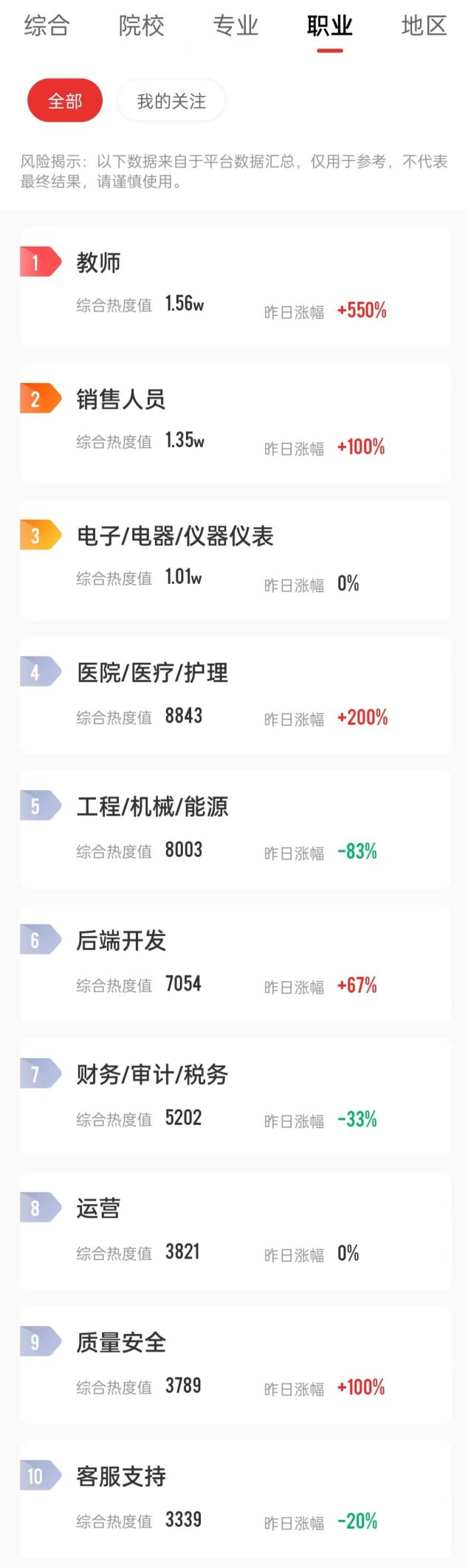Switch to the 专业 tab
This screenshot has width=468, height=1568.
[x=235, y=26]
